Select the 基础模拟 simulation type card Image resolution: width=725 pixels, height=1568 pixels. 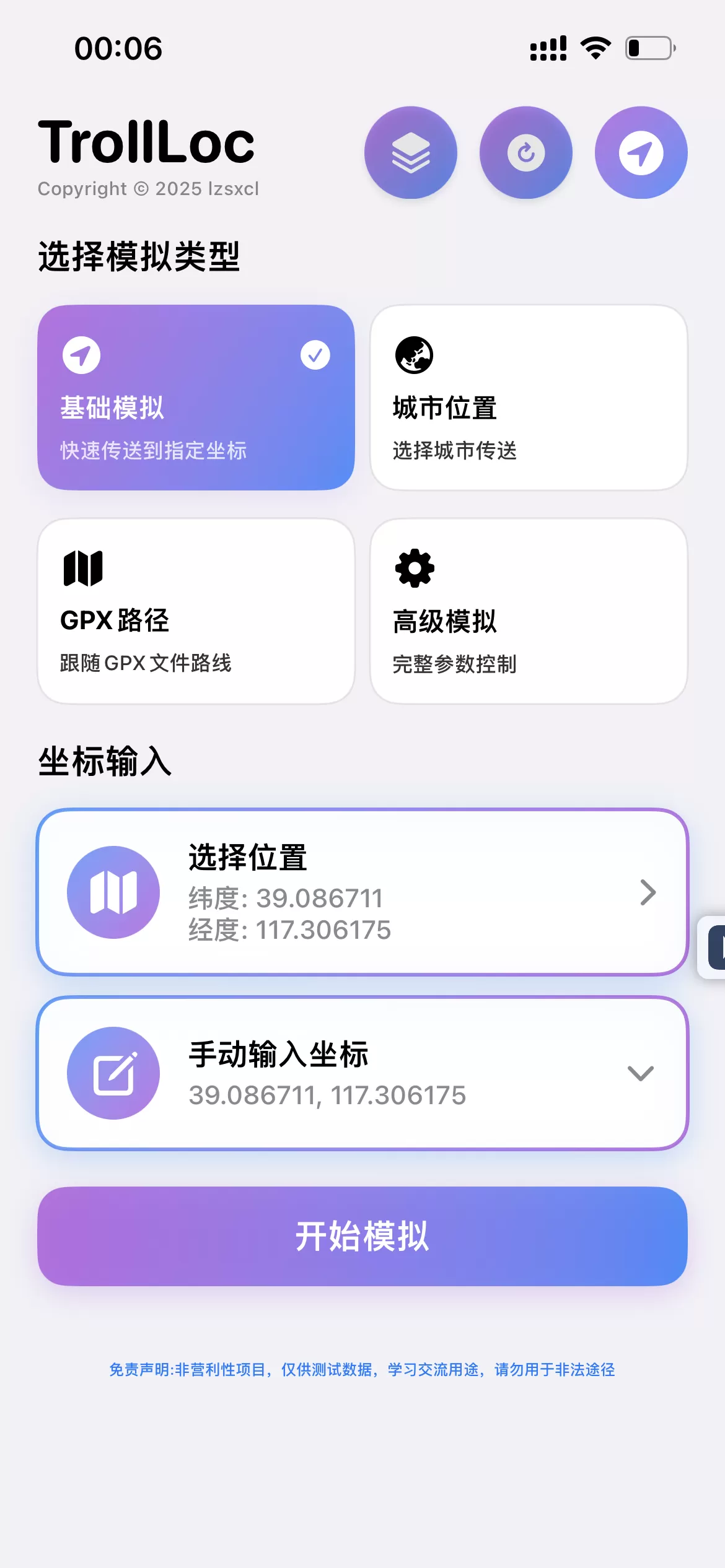pos(196,398)
